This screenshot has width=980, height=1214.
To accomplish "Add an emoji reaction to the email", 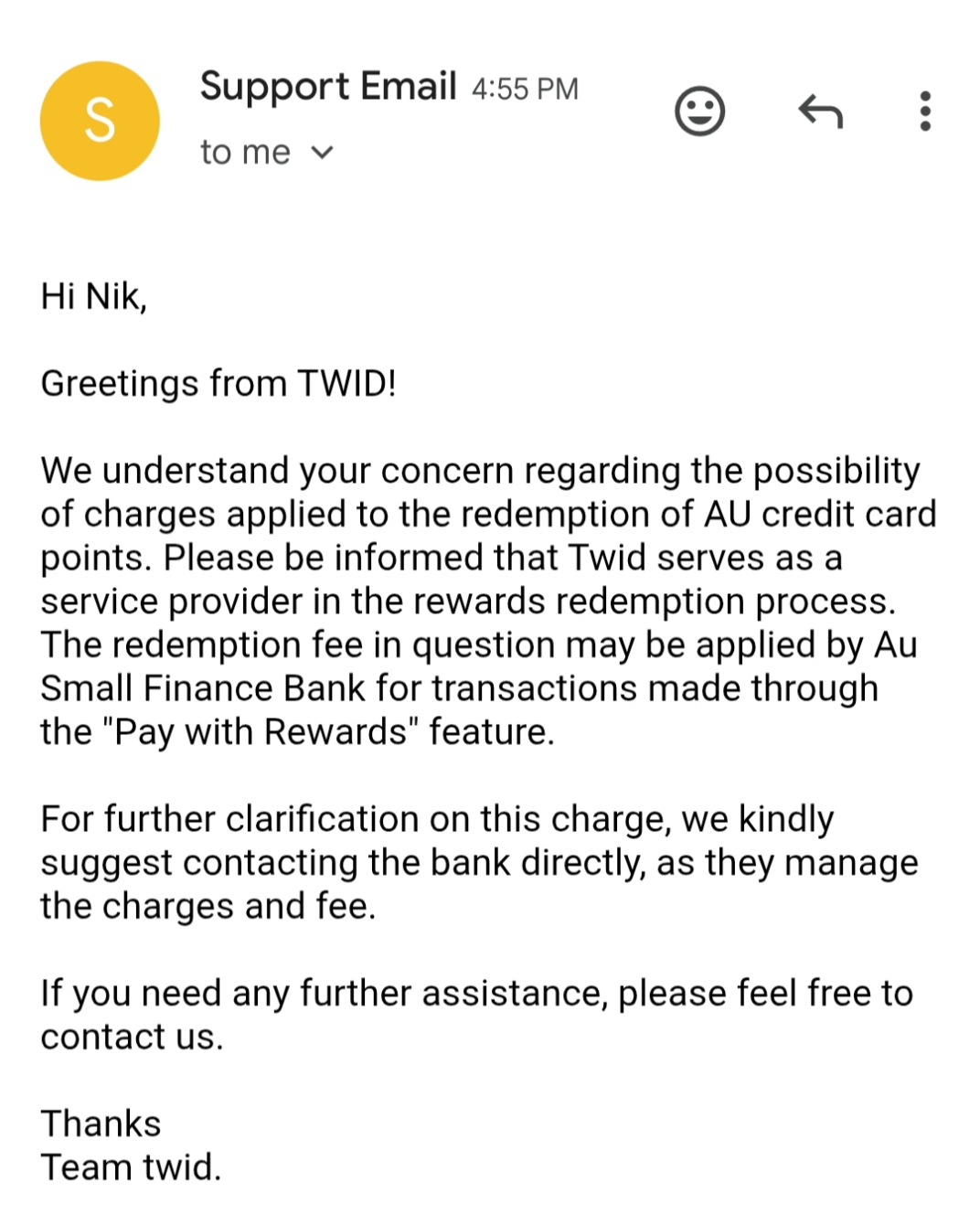I will pyautogui.click(x=699, y=112).
